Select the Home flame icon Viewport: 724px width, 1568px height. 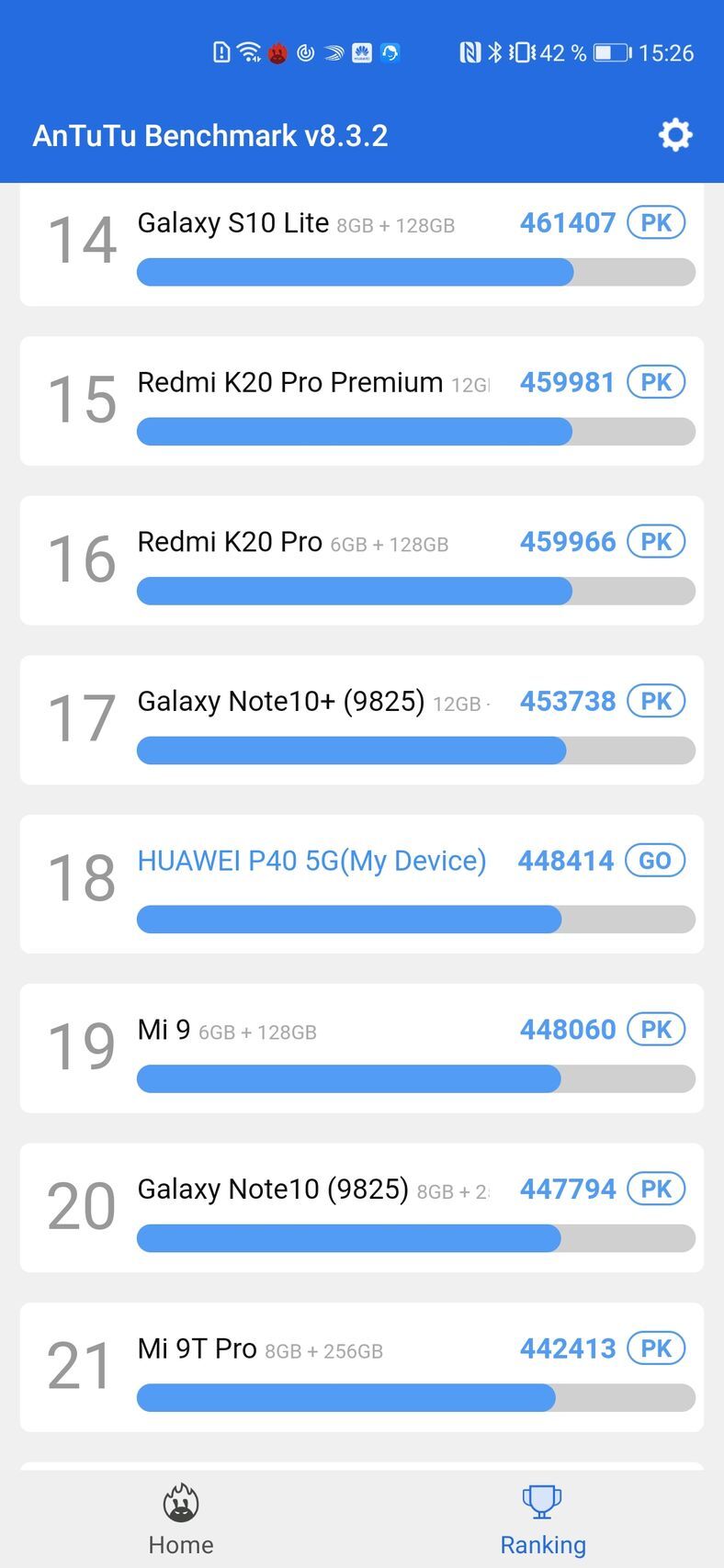pyautogui.click(x=180, y=1500)
